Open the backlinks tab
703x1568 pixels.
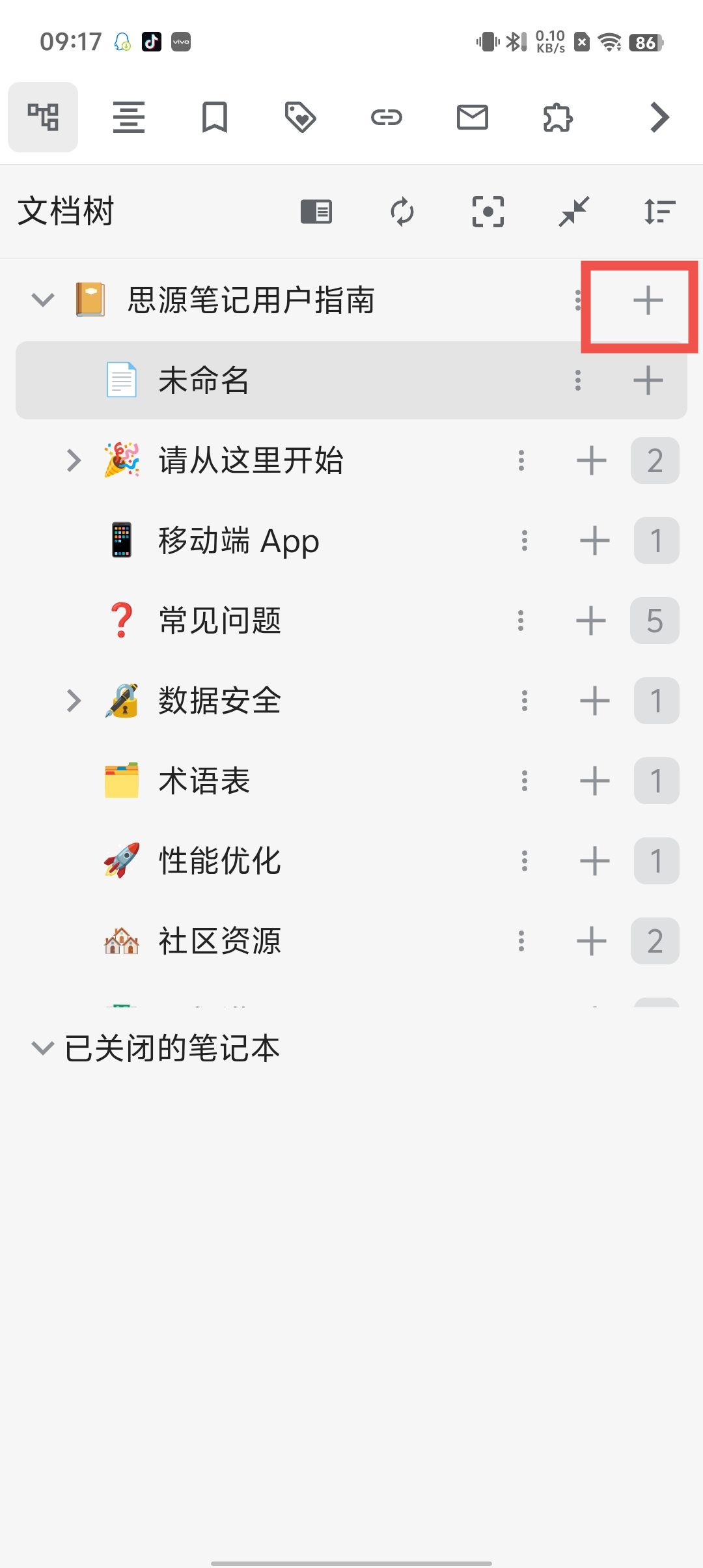click(386, 118)
